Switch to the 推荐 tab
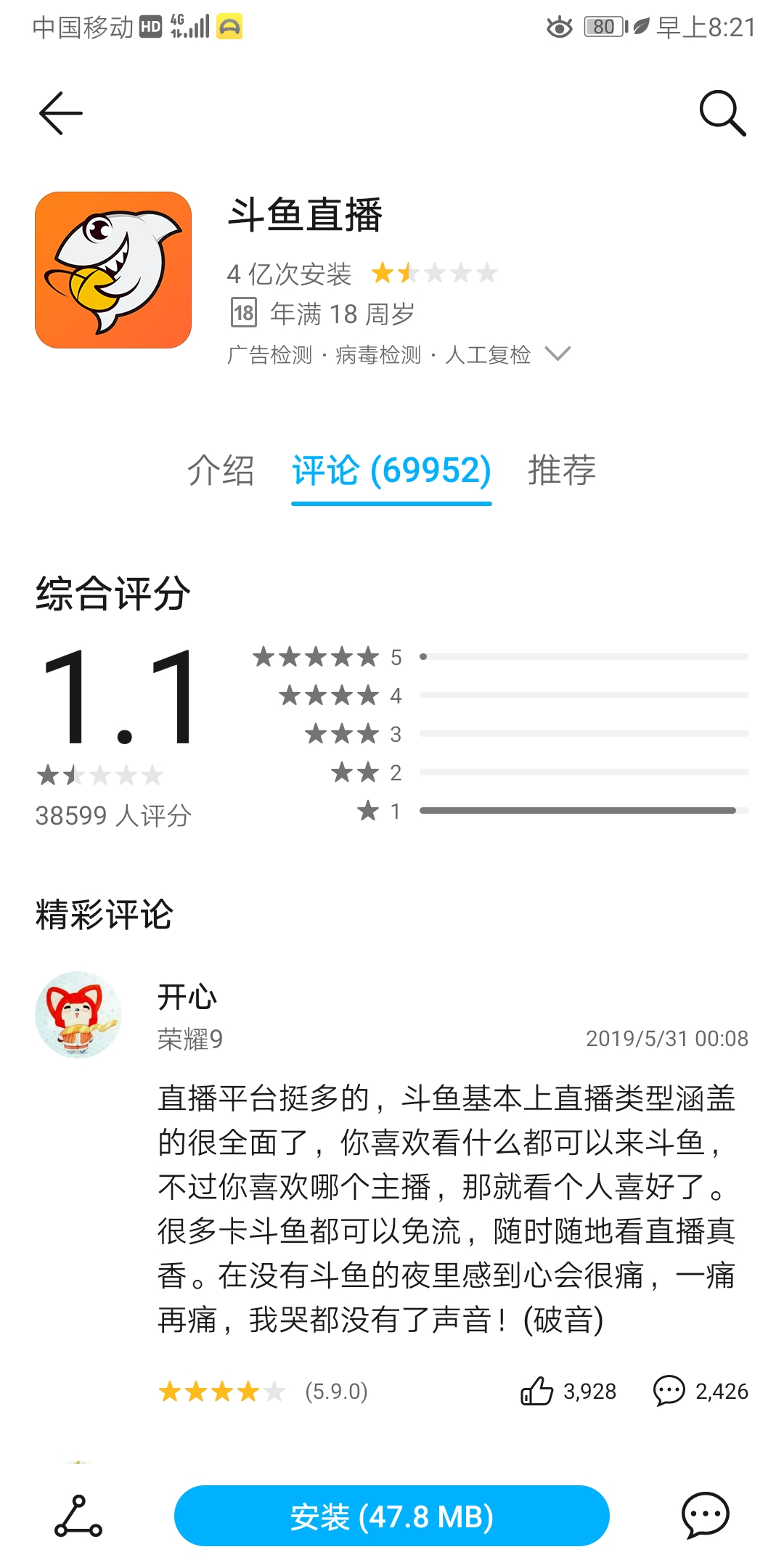This screenshot has height=1568, width=784. (561, 470)
